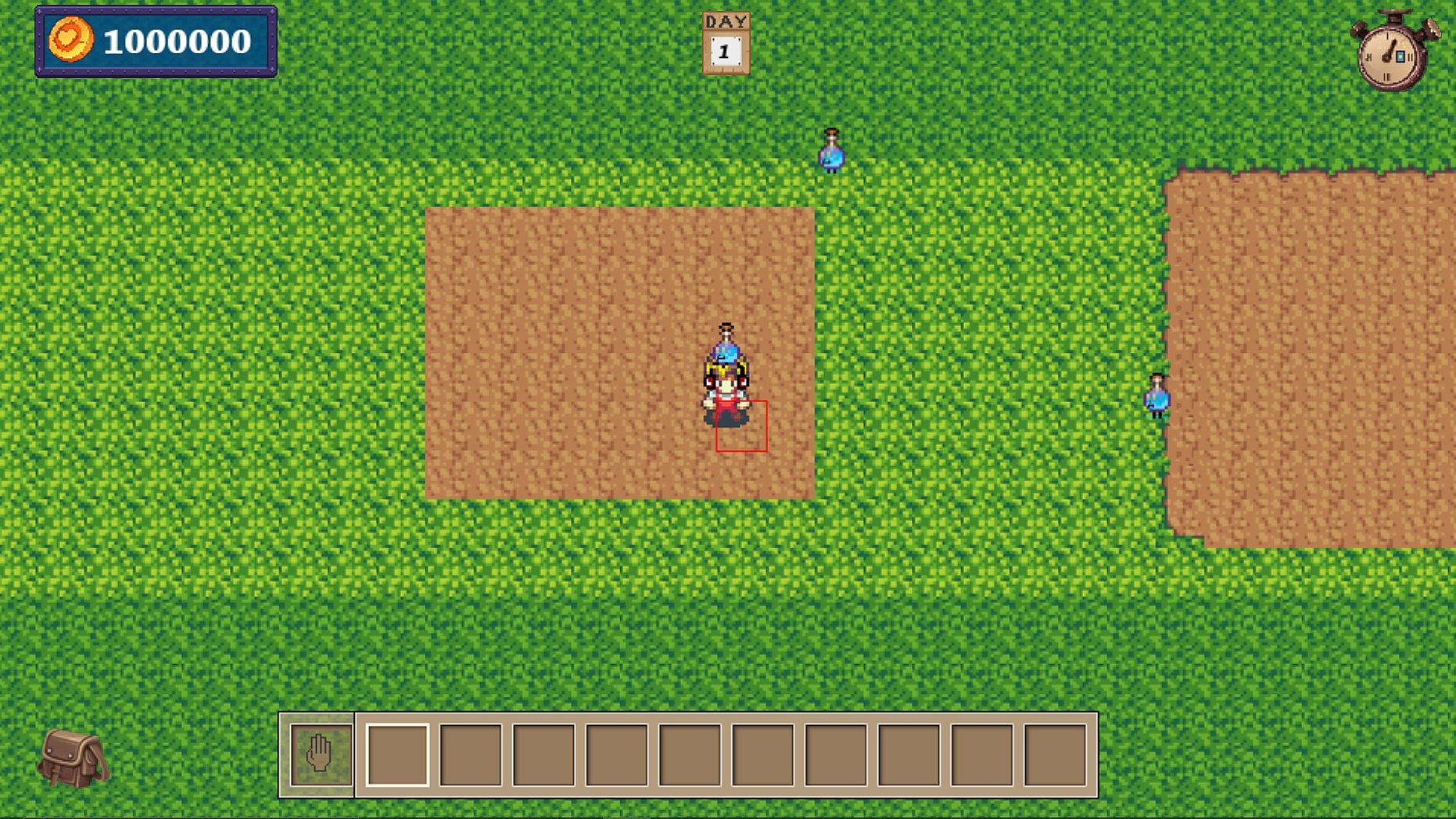Open the backpack inventory
The width and height of the screenshot is (1456, 819).
pos(73,758)
